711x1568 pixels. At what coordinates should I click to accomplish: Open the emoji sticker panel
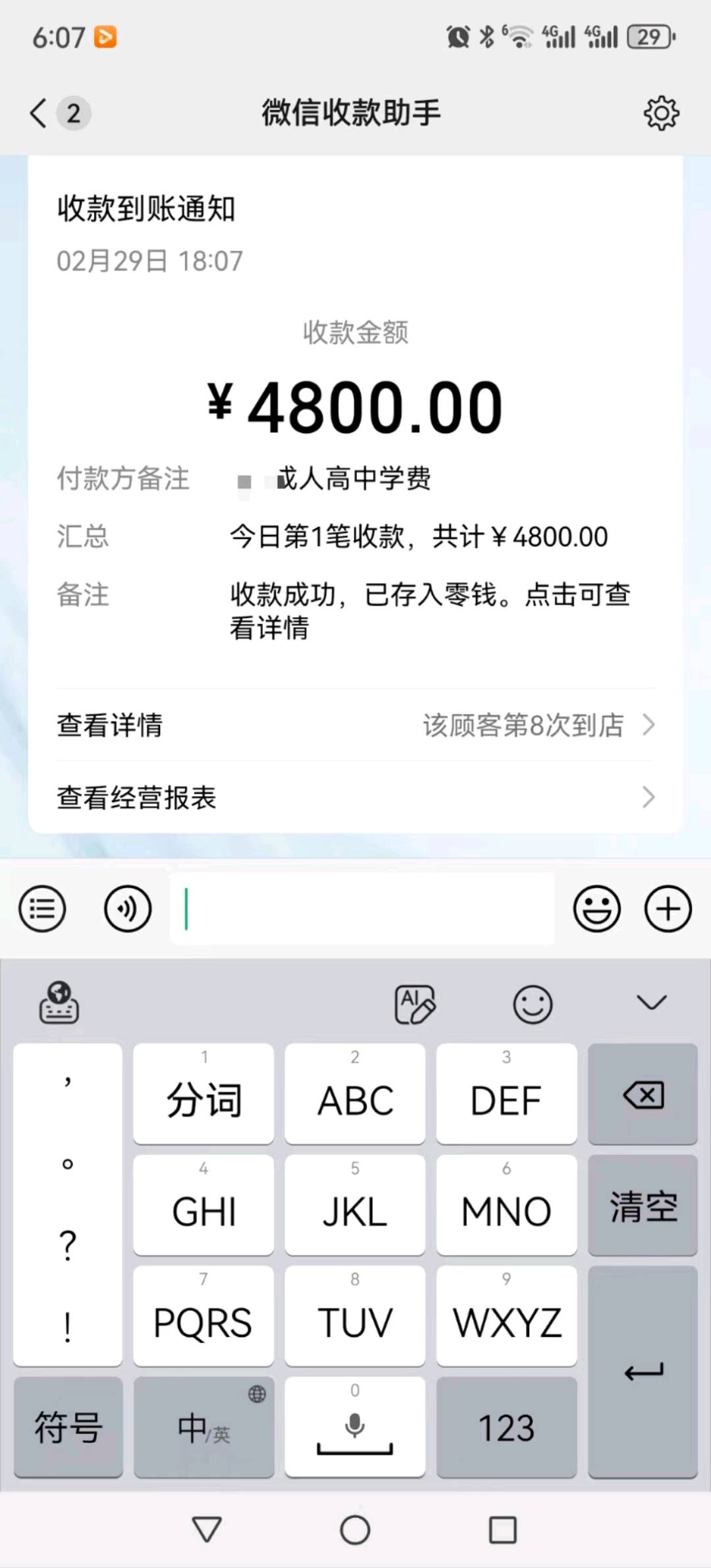tap(597, 909)
